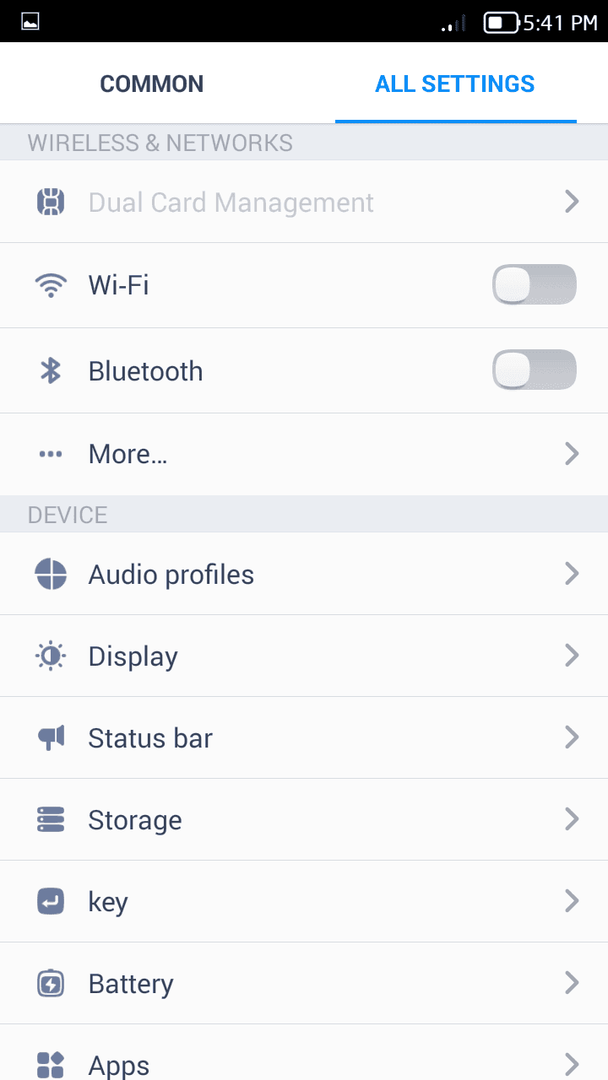Open Battery settings
This screenshot has width=608, height=1080.
(x=304, y=983)
